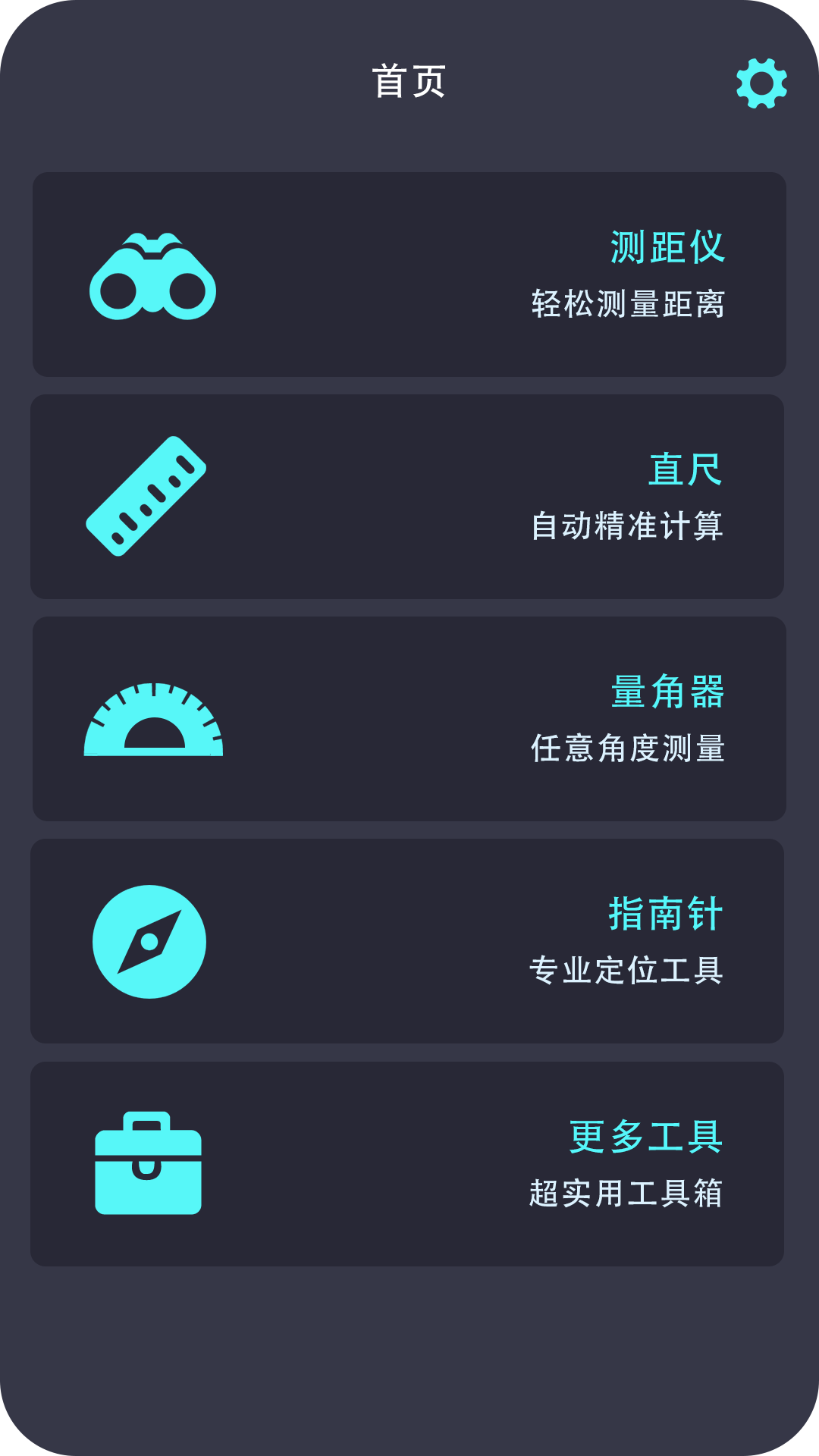This screenshot has height=1456, width=819.
Task: Click the 首页 page title
Action: click(409, 82)
